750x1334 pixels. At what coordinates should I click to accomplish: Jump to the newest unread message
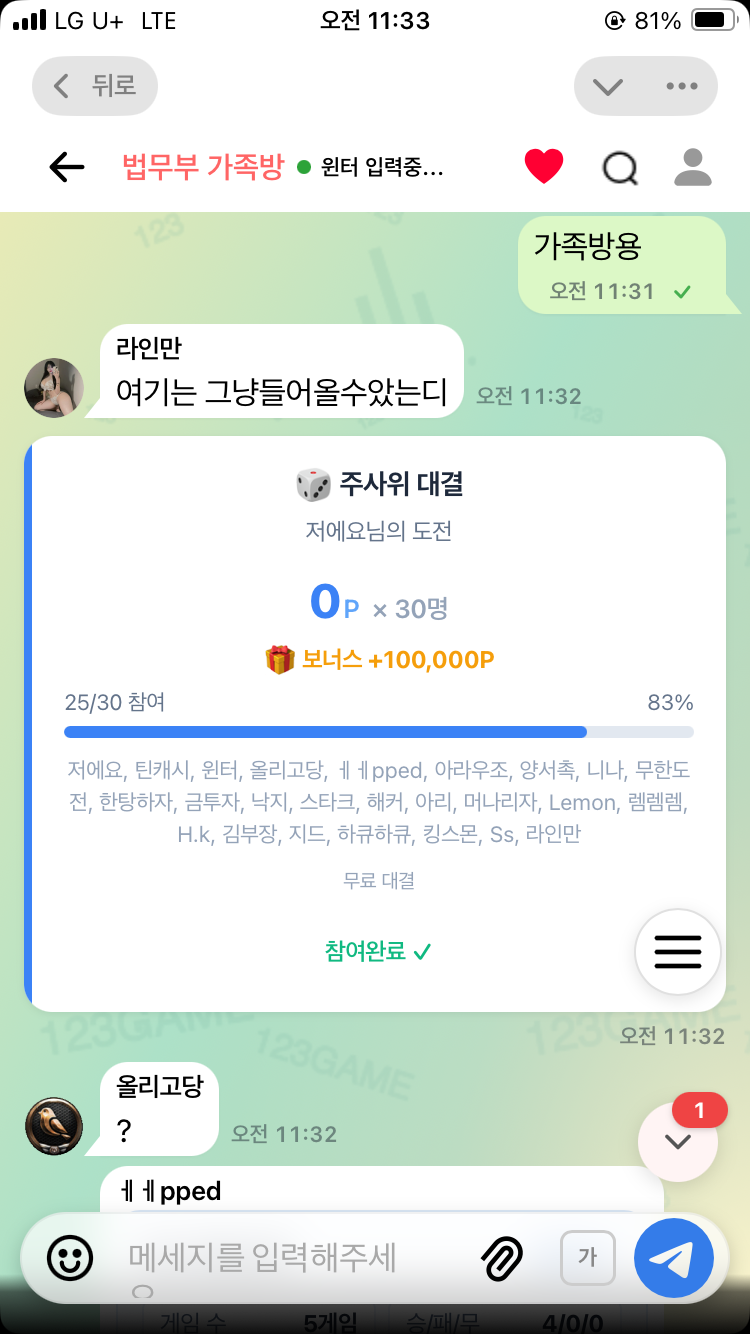pyautogui.click(x=678, y=1142)
